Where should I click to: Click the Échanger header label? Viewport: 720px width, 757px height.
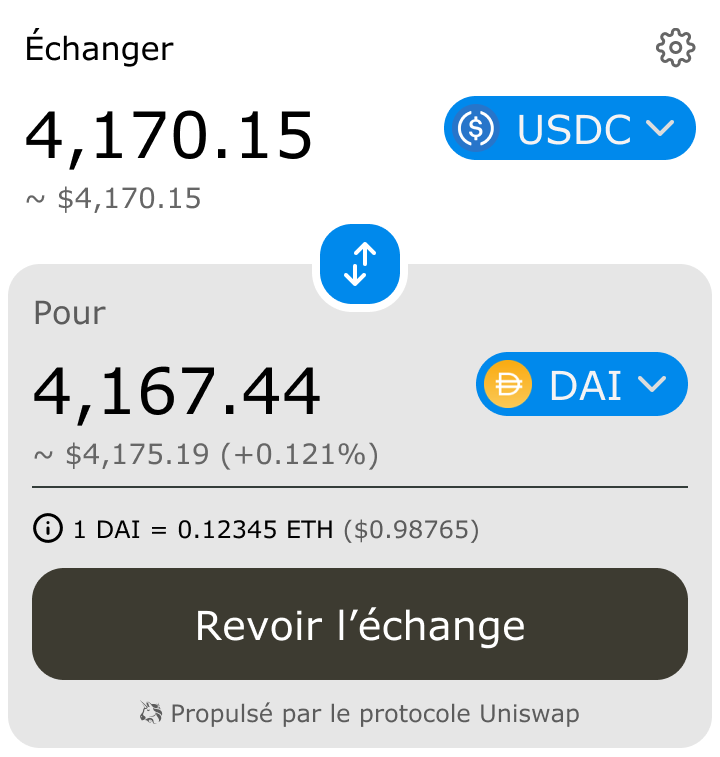(x=100, y=48)
